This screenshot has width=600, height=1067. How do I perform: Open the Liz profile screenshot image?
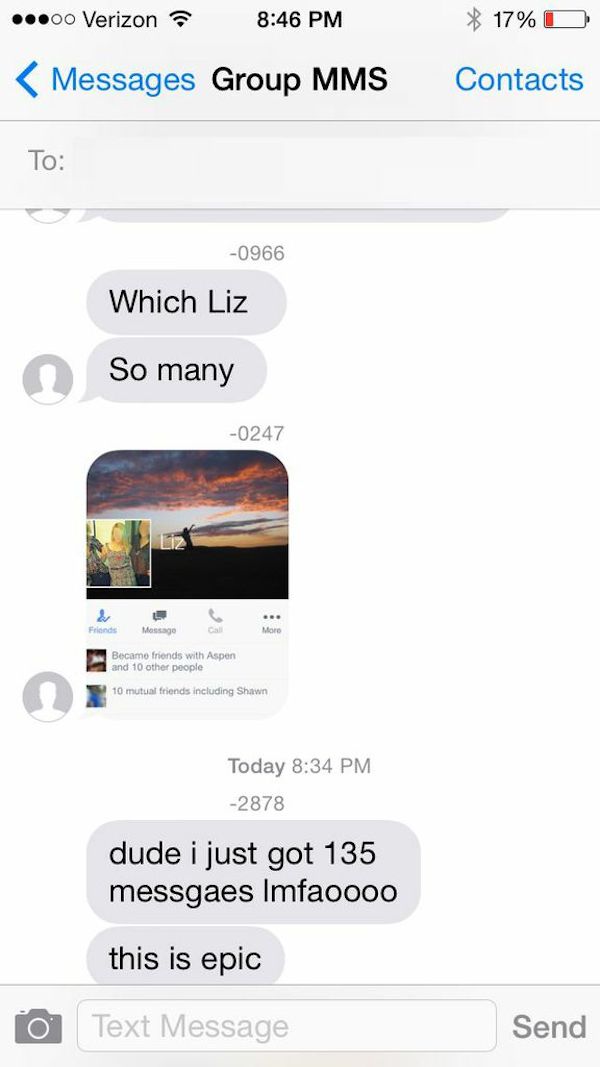click(x=187, y=584)
